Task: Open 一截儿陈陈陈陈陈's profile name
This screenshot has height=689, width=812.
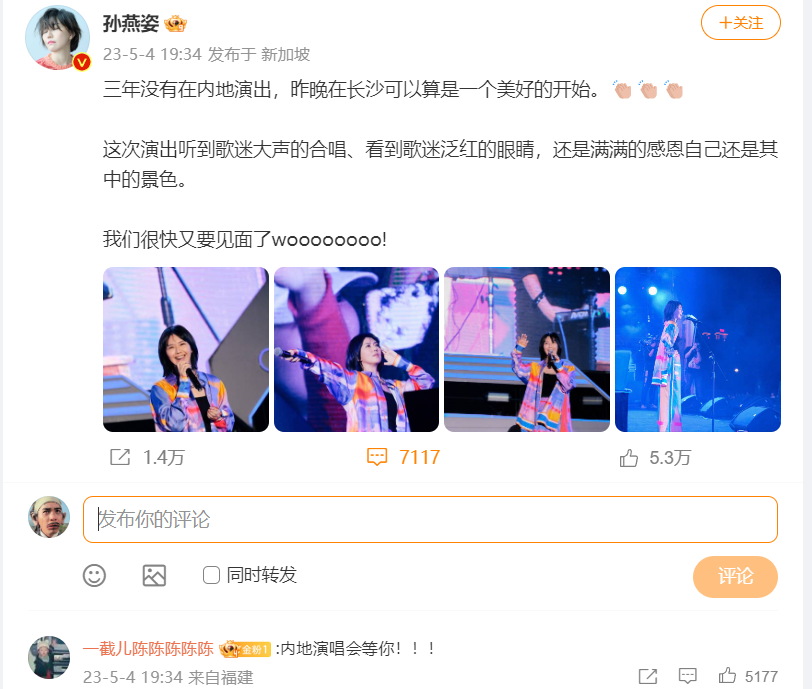Action: click(x=148, y=648)
